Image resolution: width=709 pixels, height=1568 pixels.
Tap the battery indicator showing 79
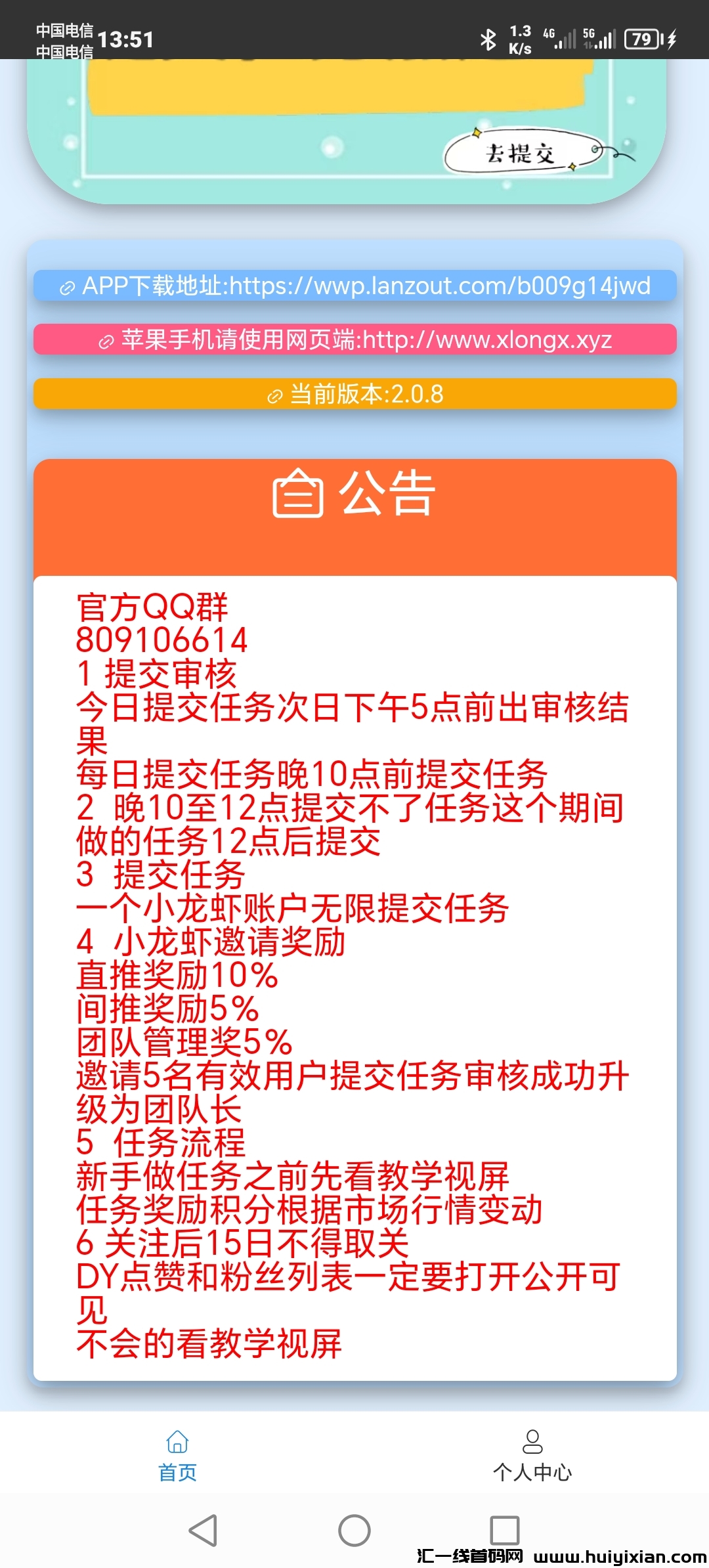(642, 39)
